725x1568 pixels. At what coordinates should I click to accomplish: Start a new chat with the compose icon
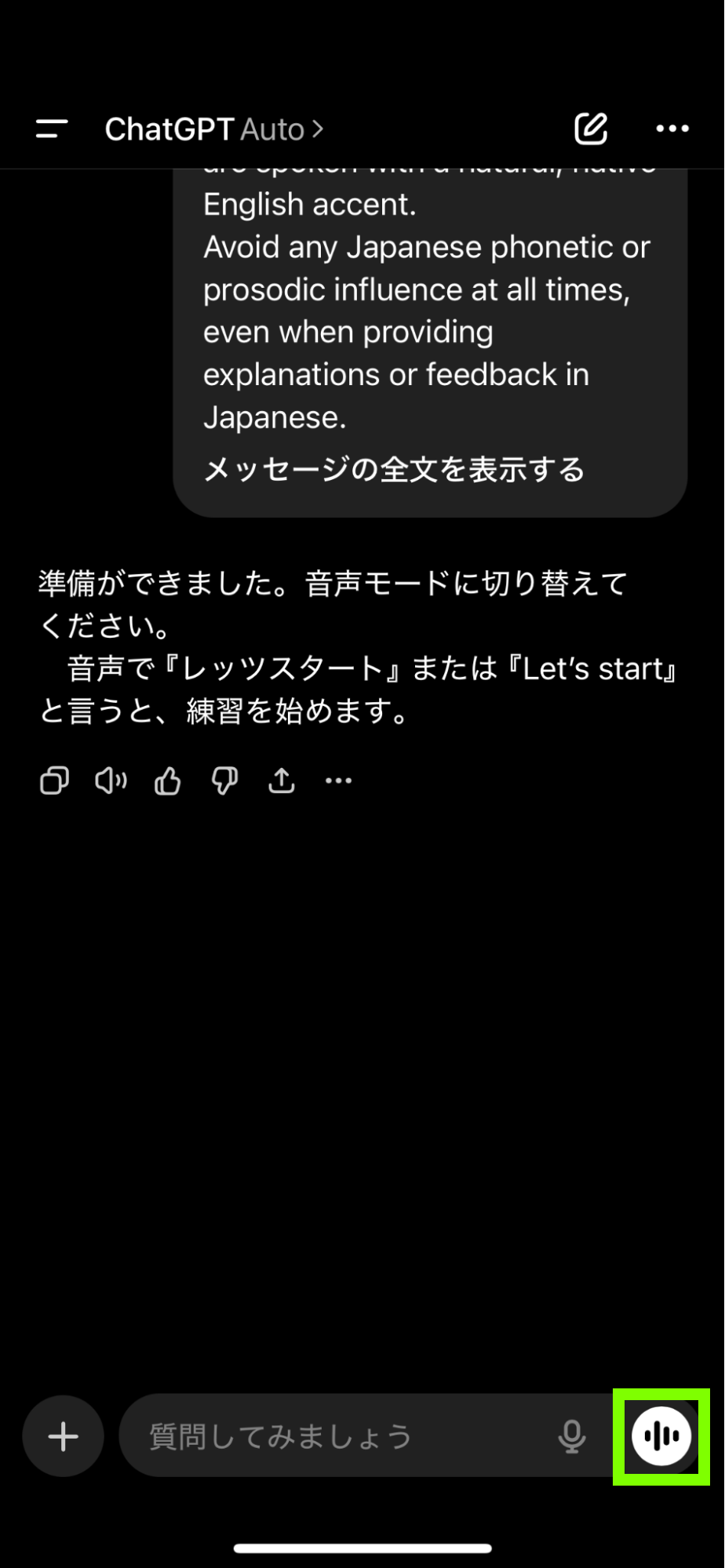(x=592, y=128)
